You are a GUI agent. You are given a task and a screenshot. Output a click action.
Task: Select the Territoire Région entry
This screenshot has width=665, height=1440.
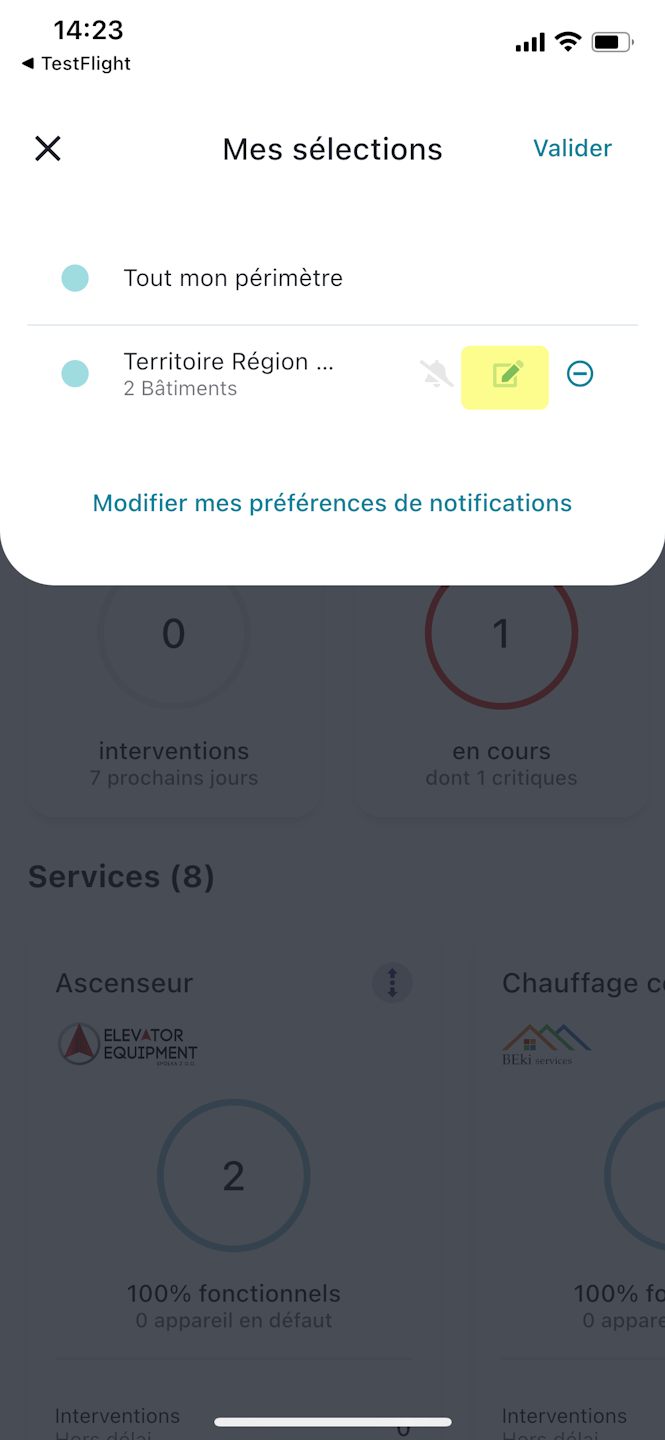228,374
